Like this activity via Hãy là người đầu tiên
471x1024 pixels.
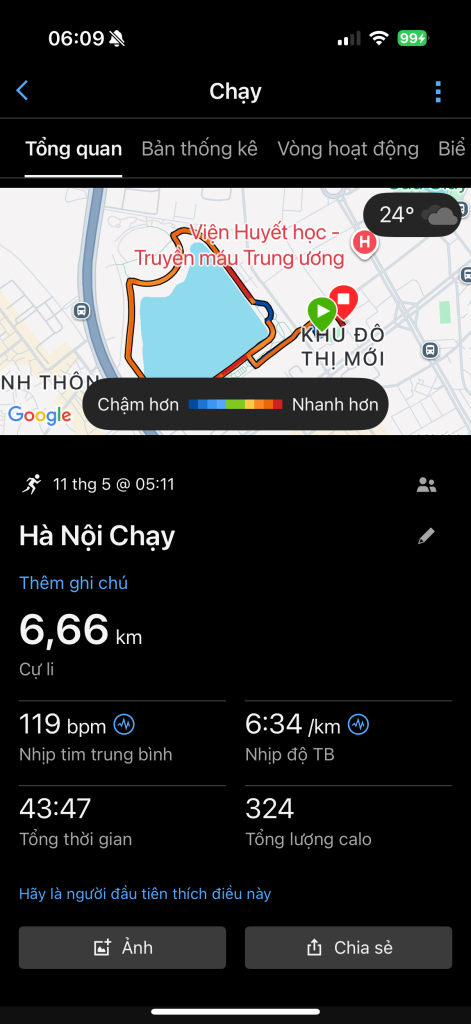pos(144,893)
